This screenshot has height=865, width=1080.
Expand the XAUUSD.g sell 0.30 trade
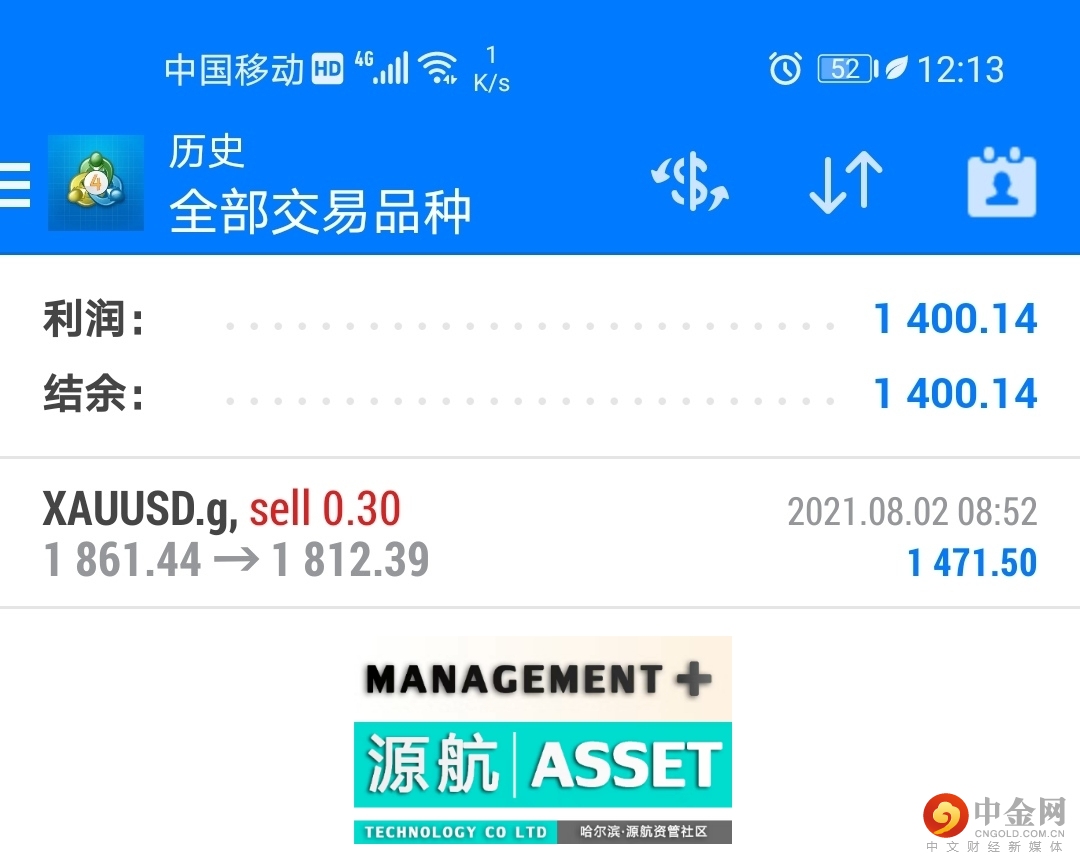pyautogui.click(x=540, y=535)
